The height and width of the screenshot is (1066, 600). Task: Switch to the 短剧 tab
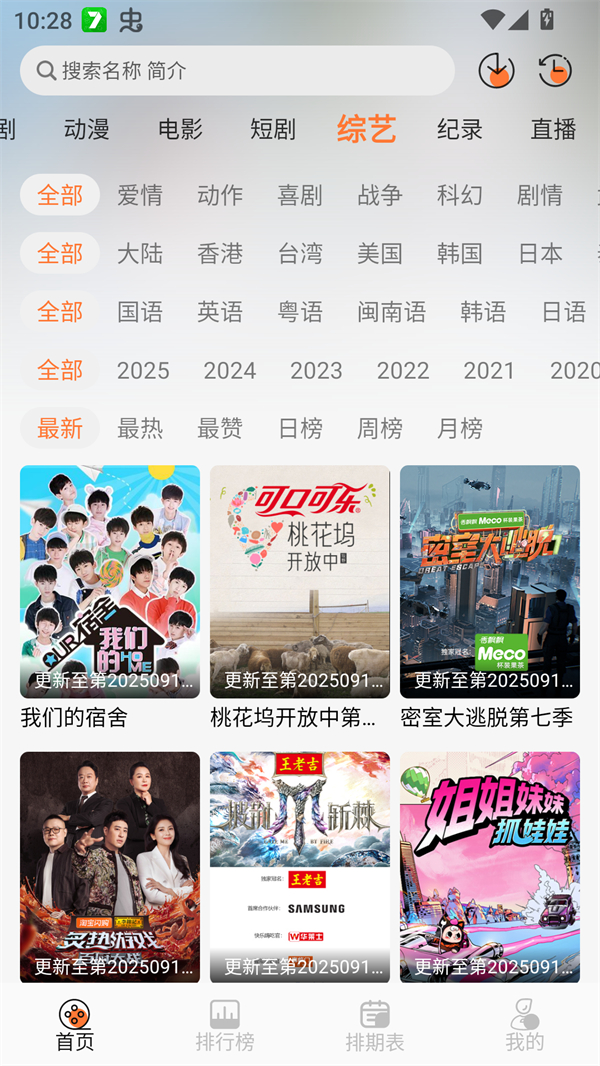pos(272,129)
